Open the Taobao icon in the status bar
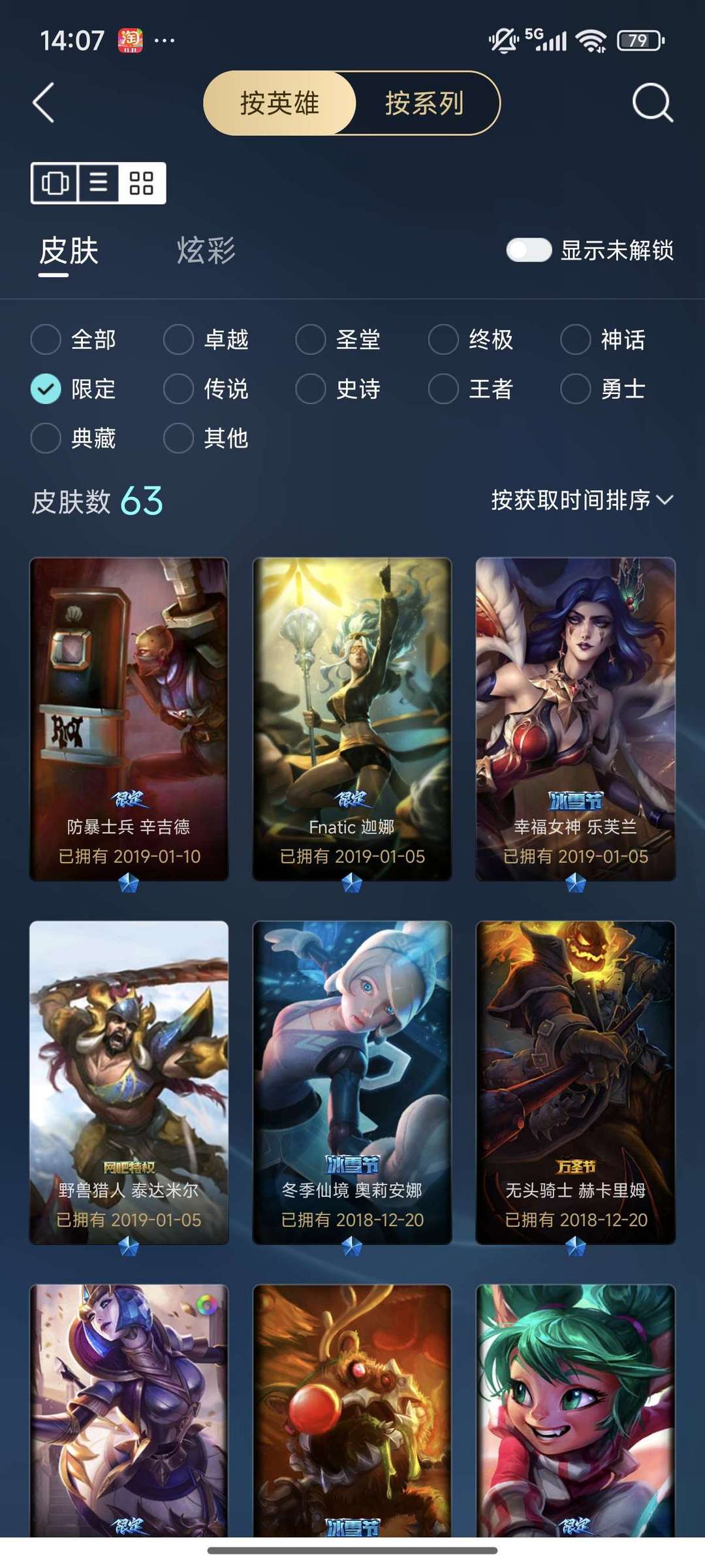The image size is (705, 1568). click(x=132, y=40)
